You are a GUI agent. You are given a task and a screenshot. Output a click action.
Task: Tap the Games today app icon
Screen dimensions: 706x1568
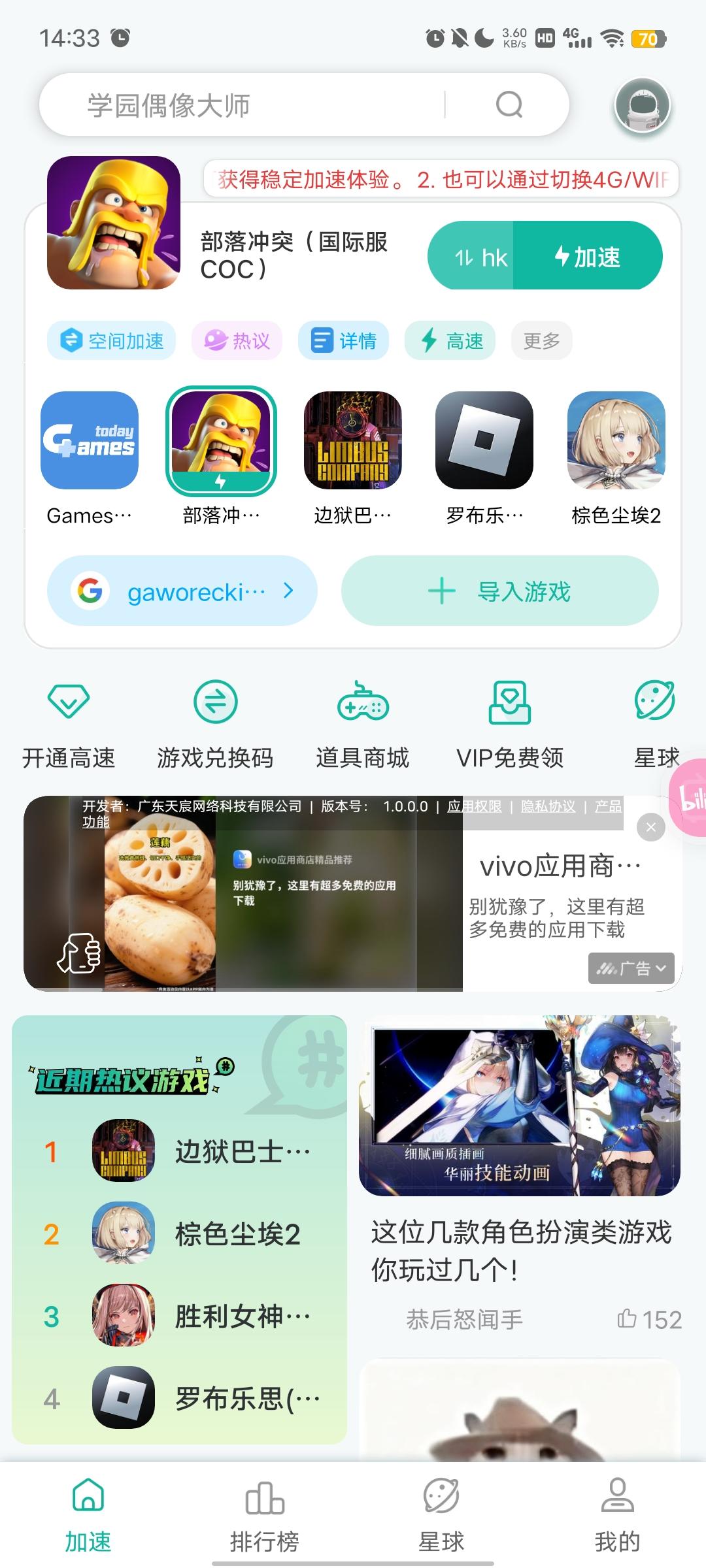click(89, 441)
